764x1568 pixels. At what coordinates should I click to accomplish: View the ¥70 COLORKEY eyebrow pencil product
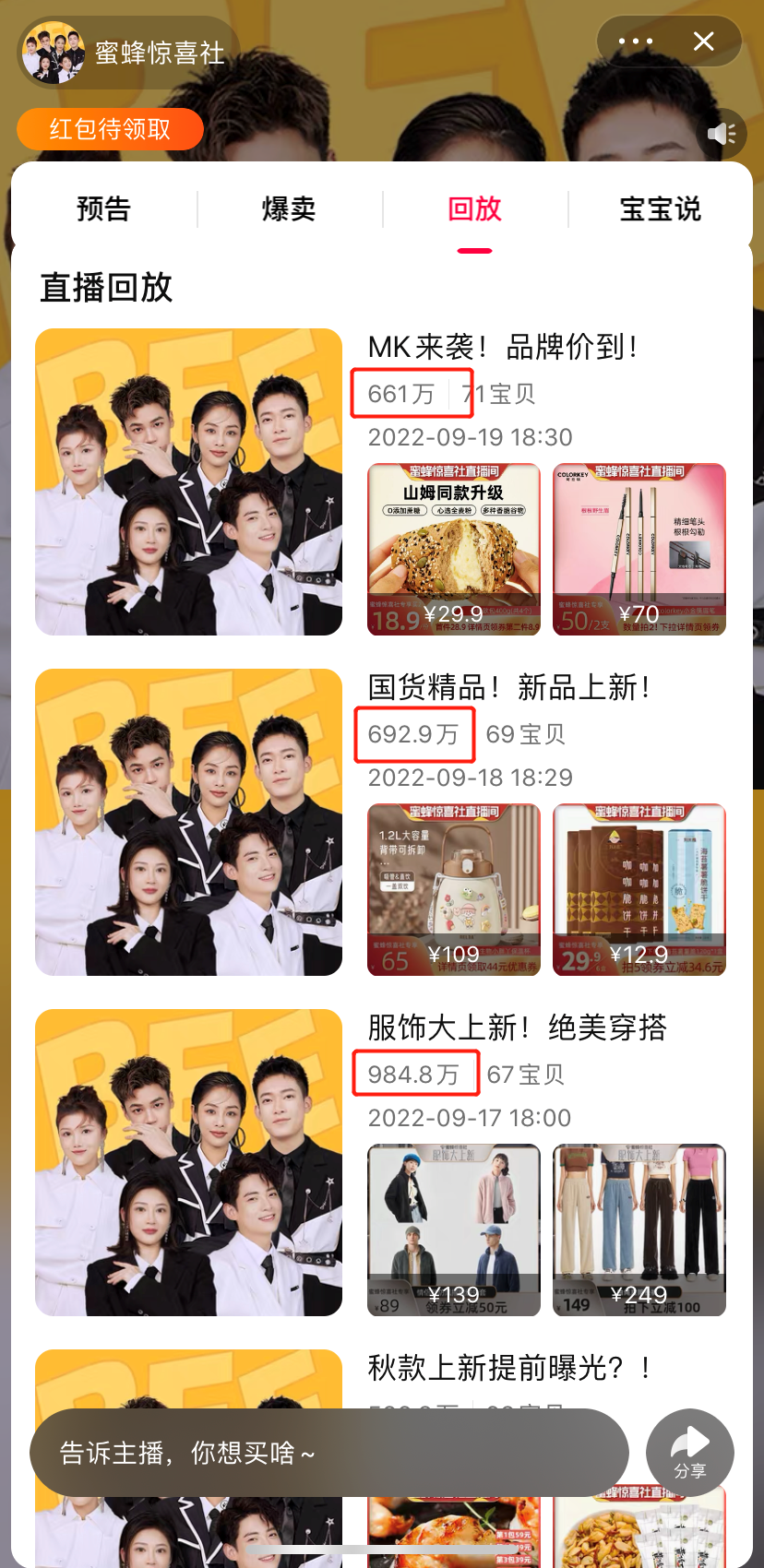tap(639, 550)
